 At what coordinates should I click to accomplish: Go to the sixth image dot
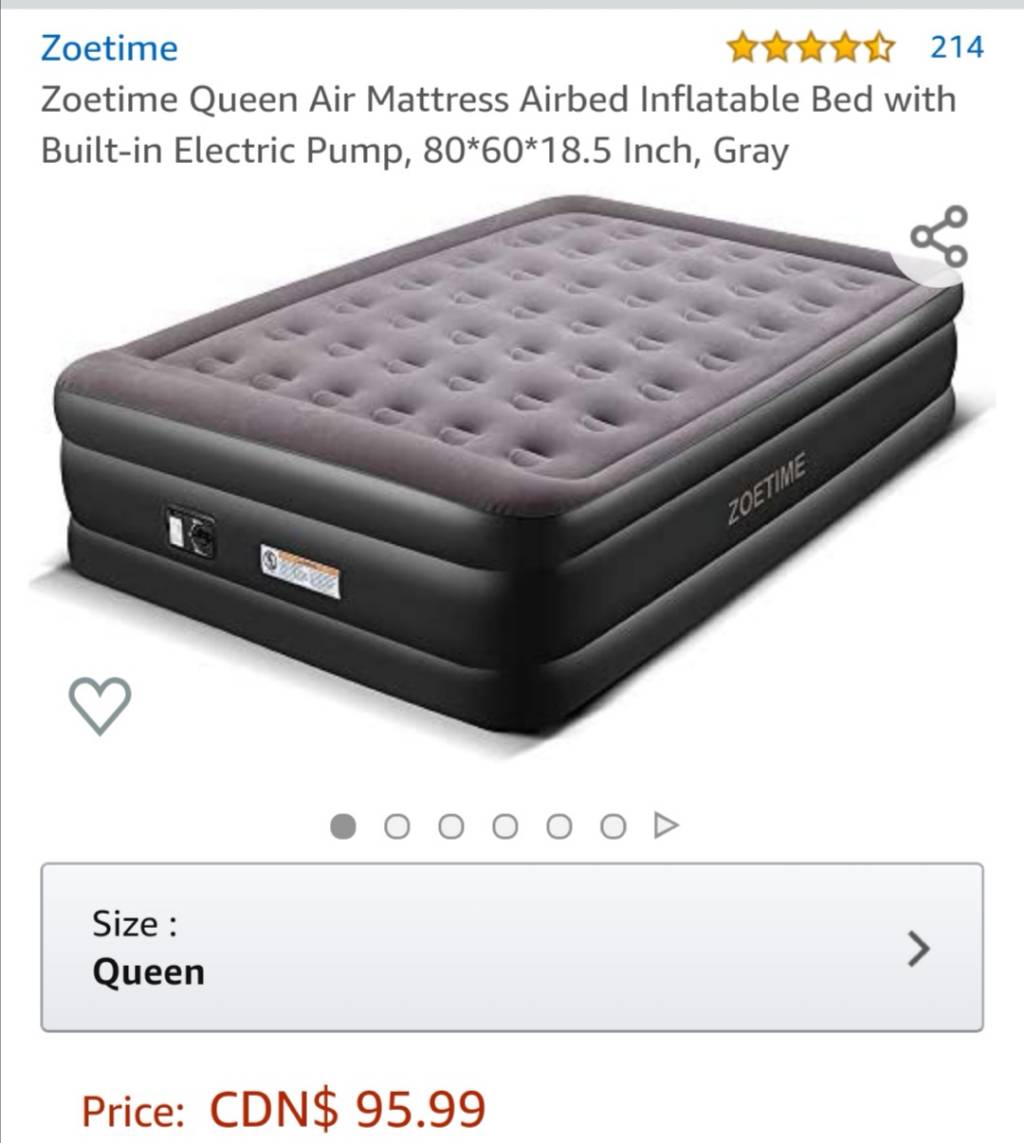(x=613, y=826)
